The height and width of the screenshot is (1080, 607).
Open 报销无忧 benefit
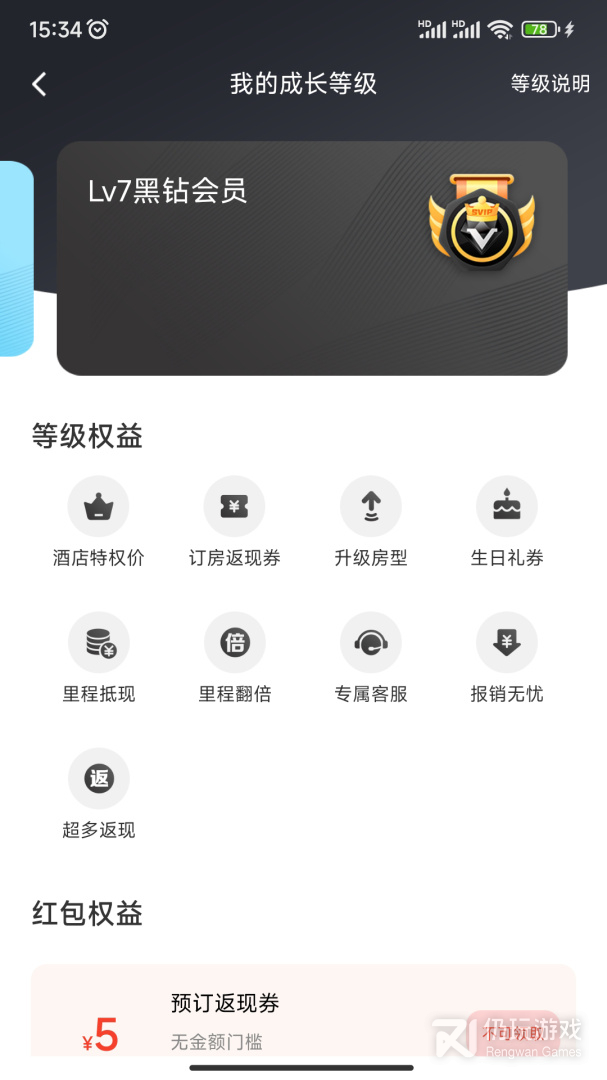(506, 643)
